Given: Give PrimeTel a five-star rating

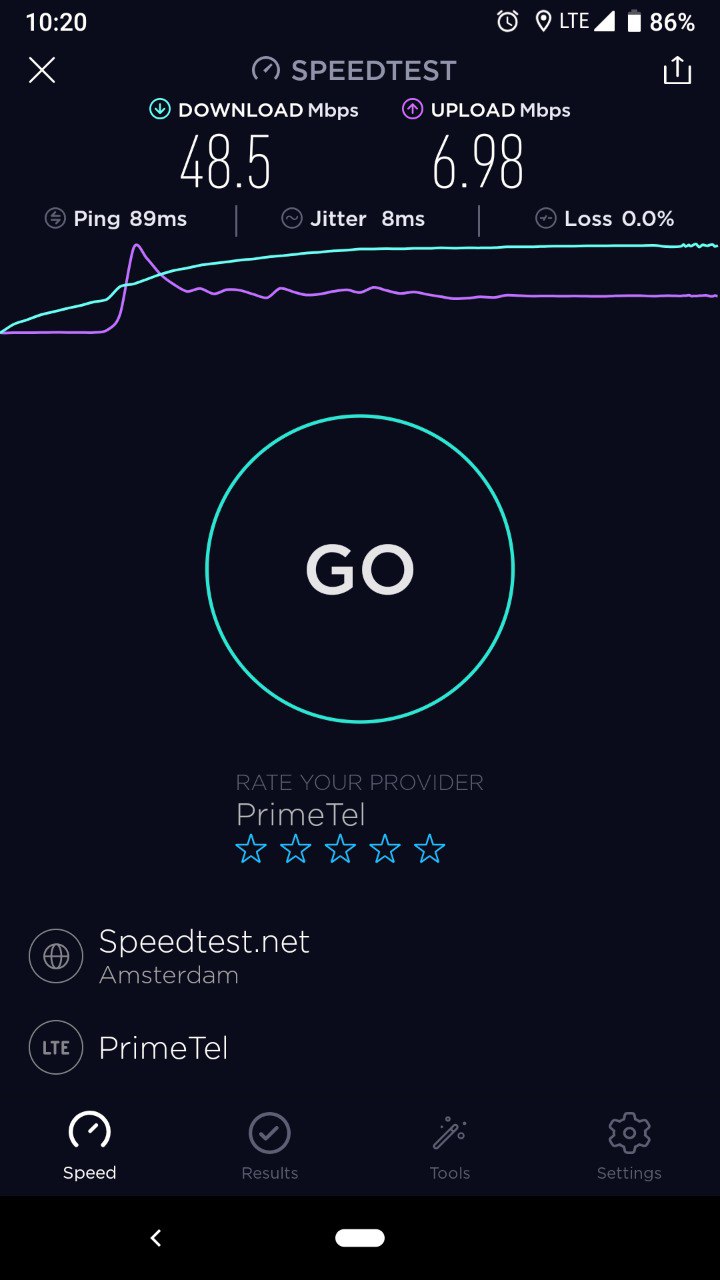Looking at the screenshot, I should pos(429,849).
